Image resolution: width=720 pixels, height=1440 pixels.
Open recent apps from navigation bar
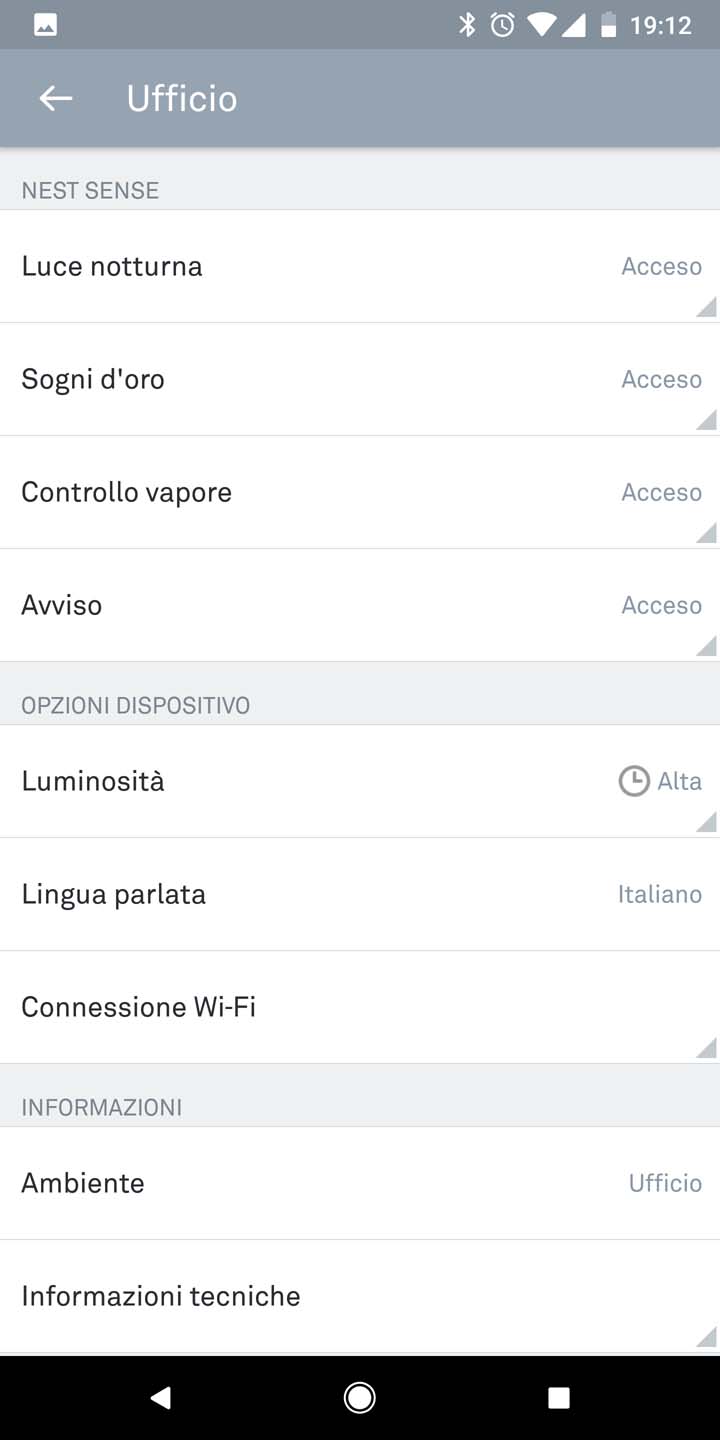click(x=559, y=1397)
